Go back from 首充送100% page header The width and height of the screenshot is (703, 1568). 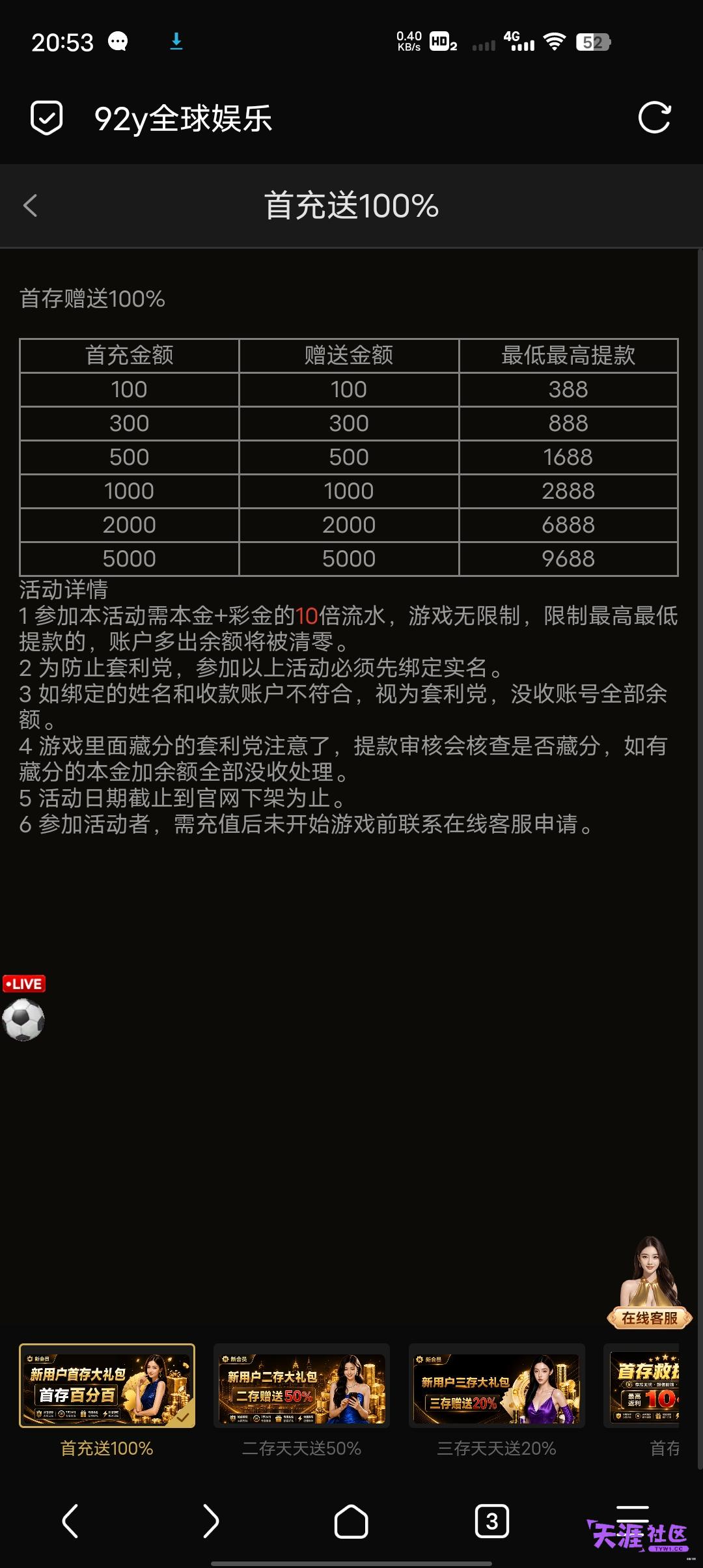pos(30,206)
